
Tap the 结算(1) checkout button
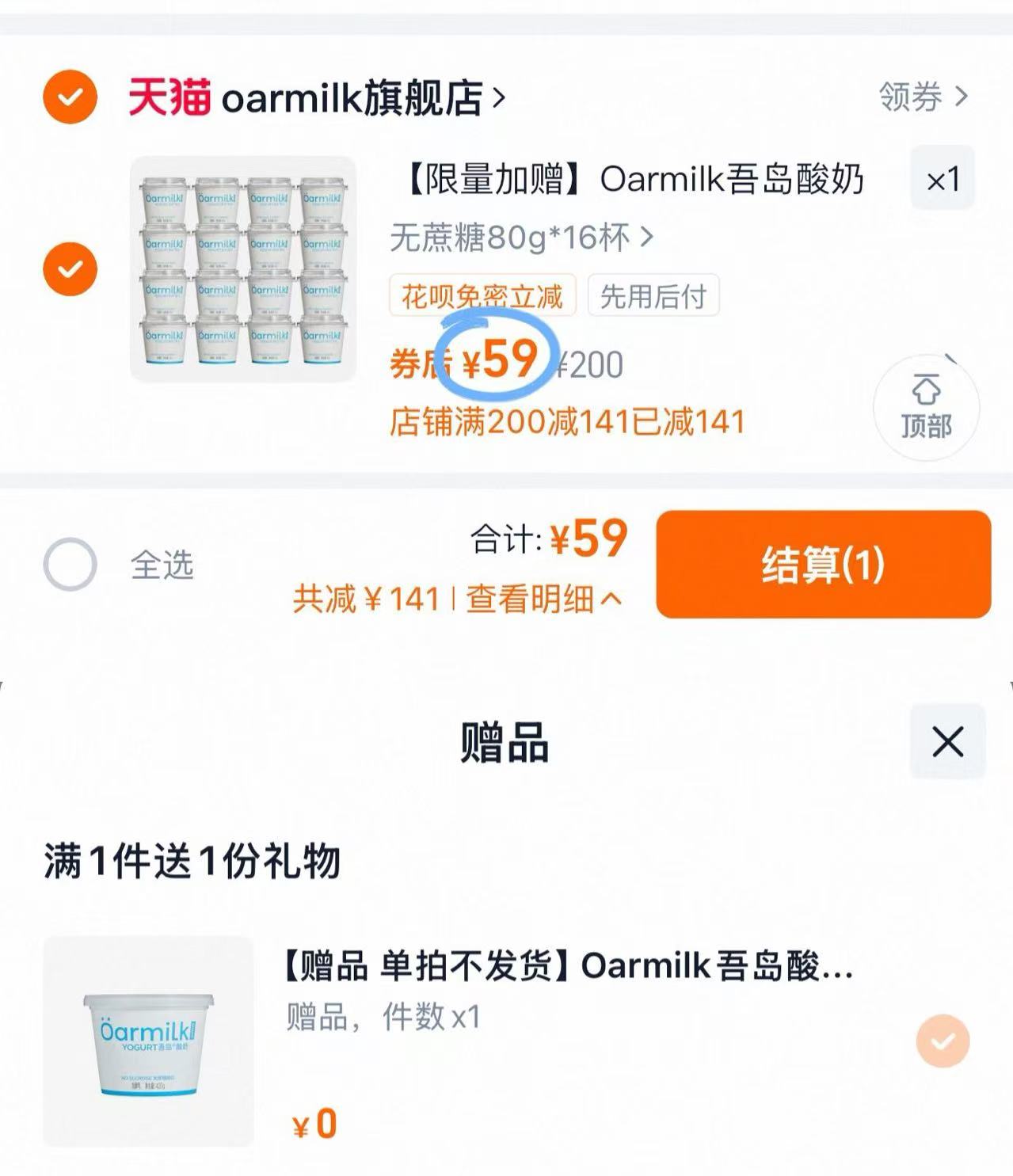(x=825, y=565)
